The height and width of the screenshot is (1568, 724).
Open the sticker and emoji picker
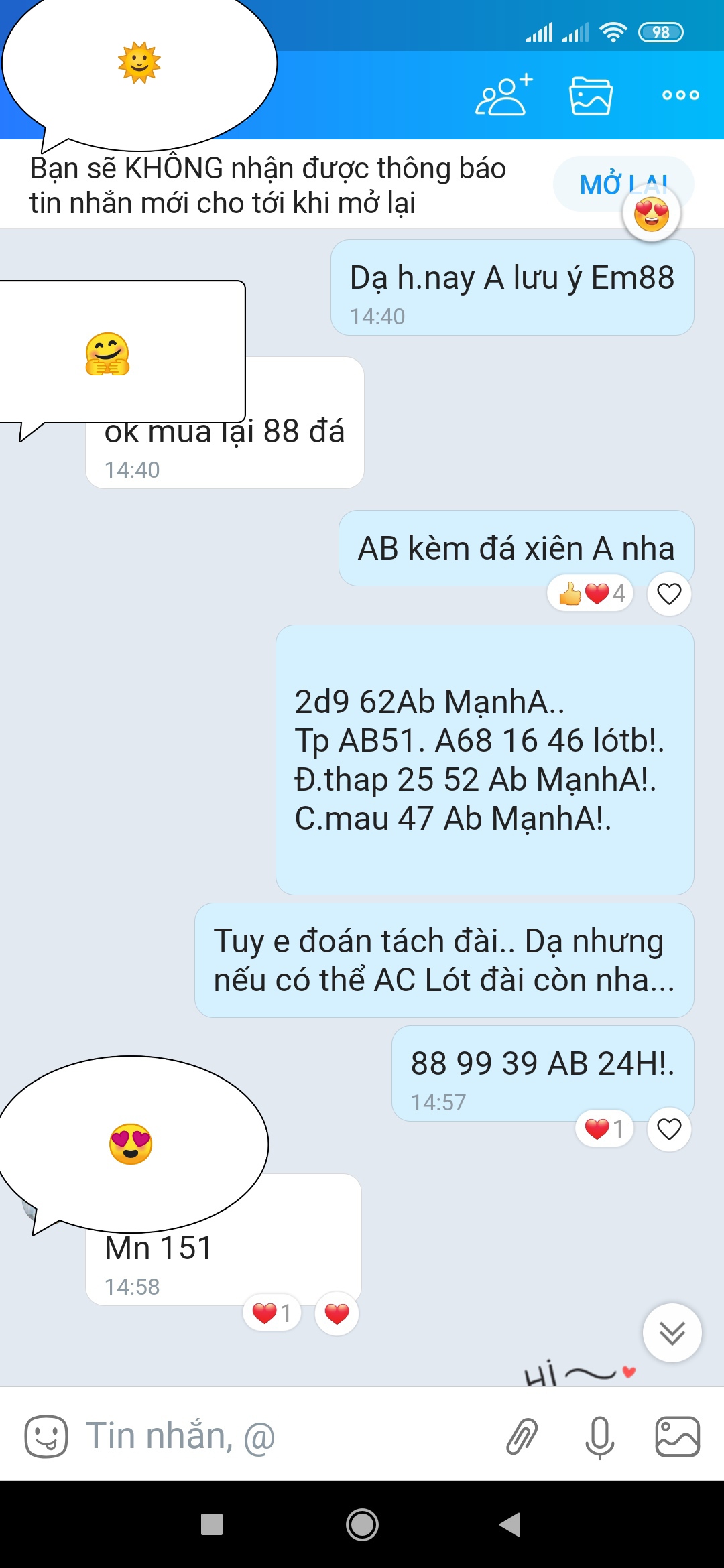pyautogui.click(x=46, y=1436)
